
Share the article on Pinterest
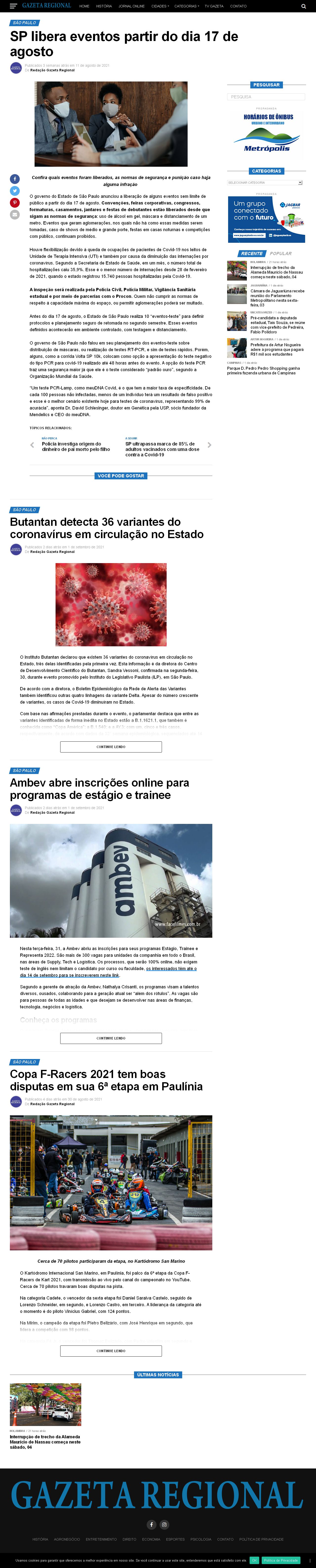tap(15, 203)
